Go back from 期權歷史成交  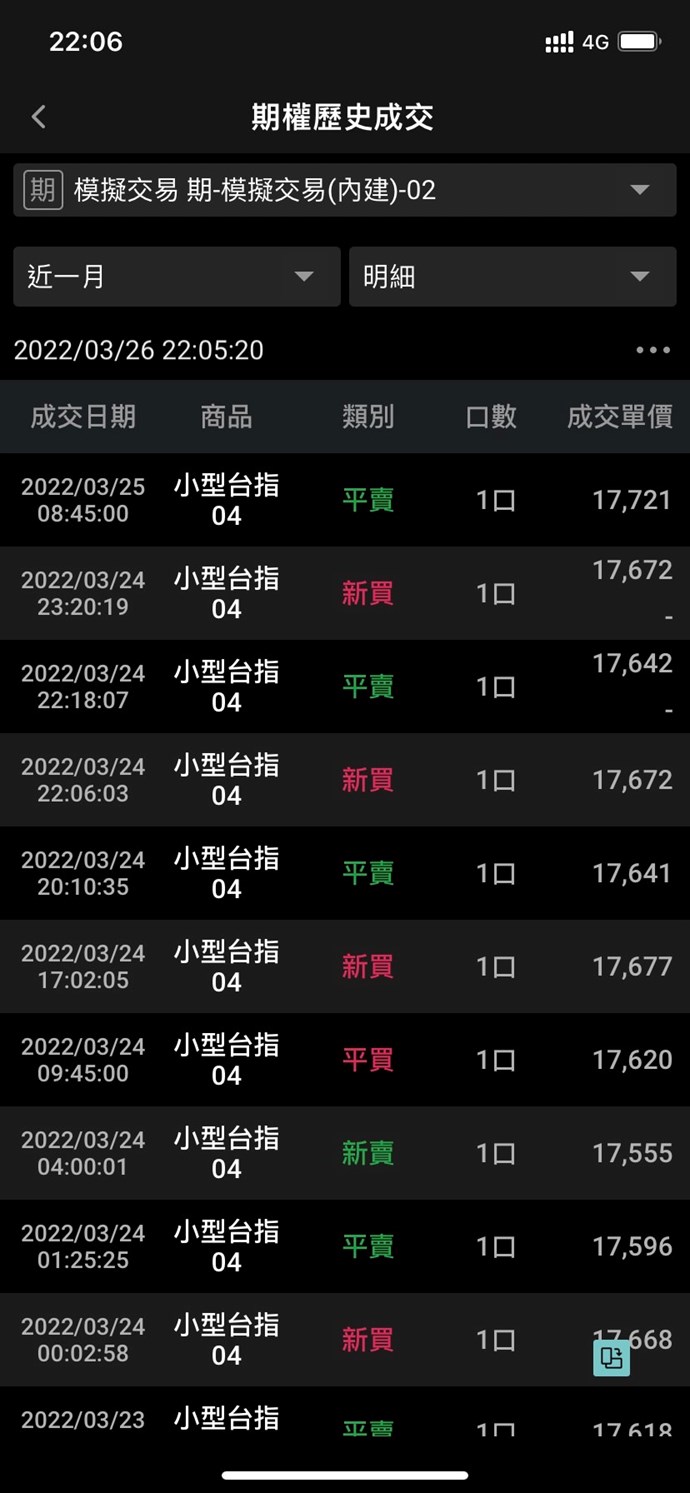pyautogui.click(x=39, y=117)
